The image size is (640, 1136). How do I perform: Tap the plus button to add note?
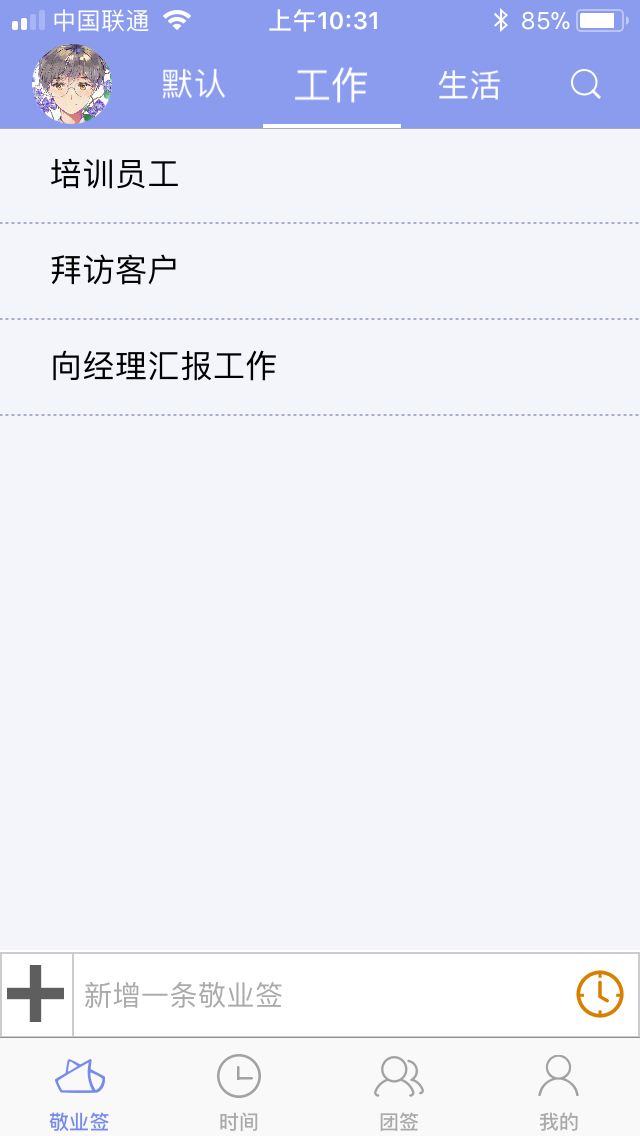point(36,994)
